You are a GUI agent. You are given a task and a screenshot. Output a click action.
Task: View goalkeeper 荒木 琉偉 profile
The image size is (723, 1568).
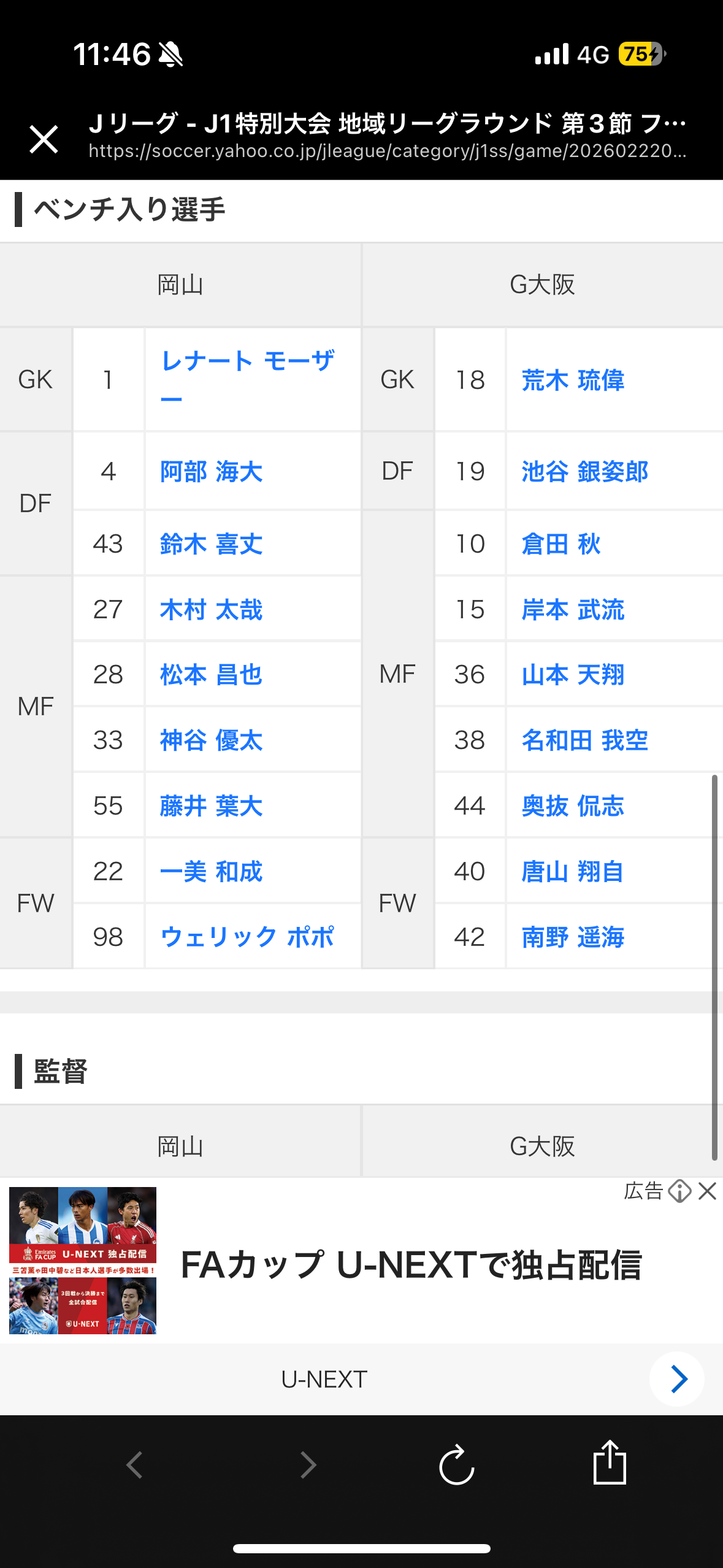(x=573, y=380)
